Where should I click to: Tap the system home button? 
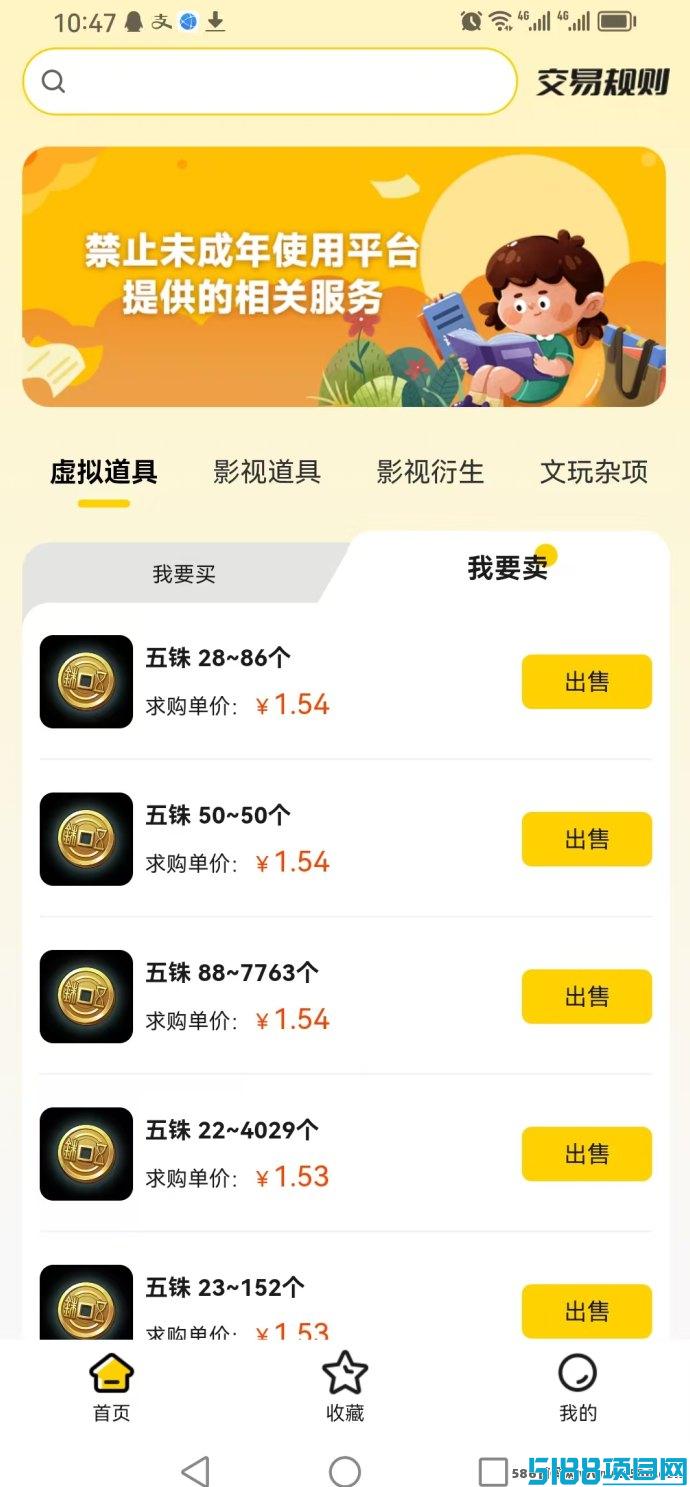pos(345,1471)
